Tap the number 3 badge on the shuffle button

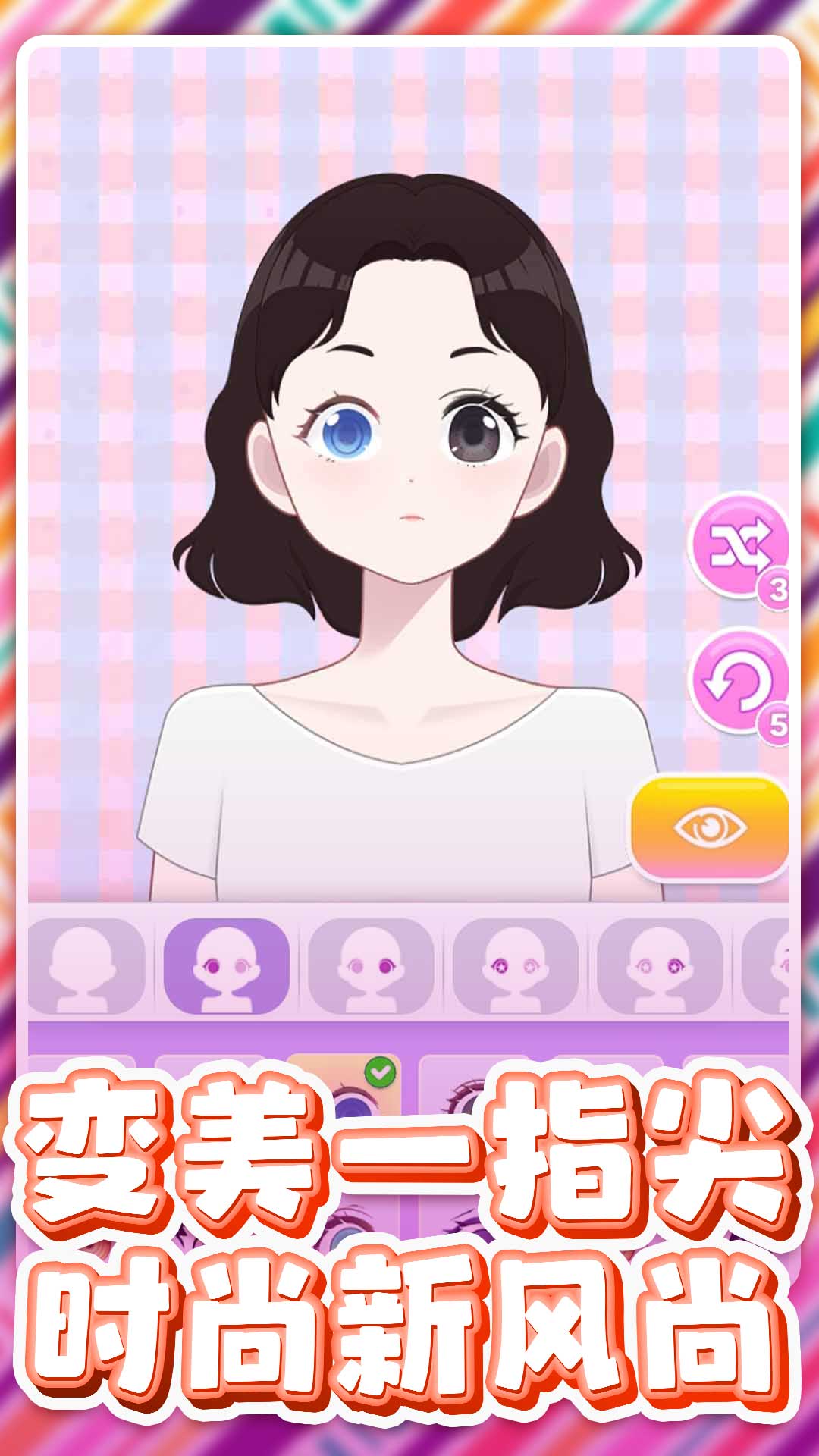(781, 590)
